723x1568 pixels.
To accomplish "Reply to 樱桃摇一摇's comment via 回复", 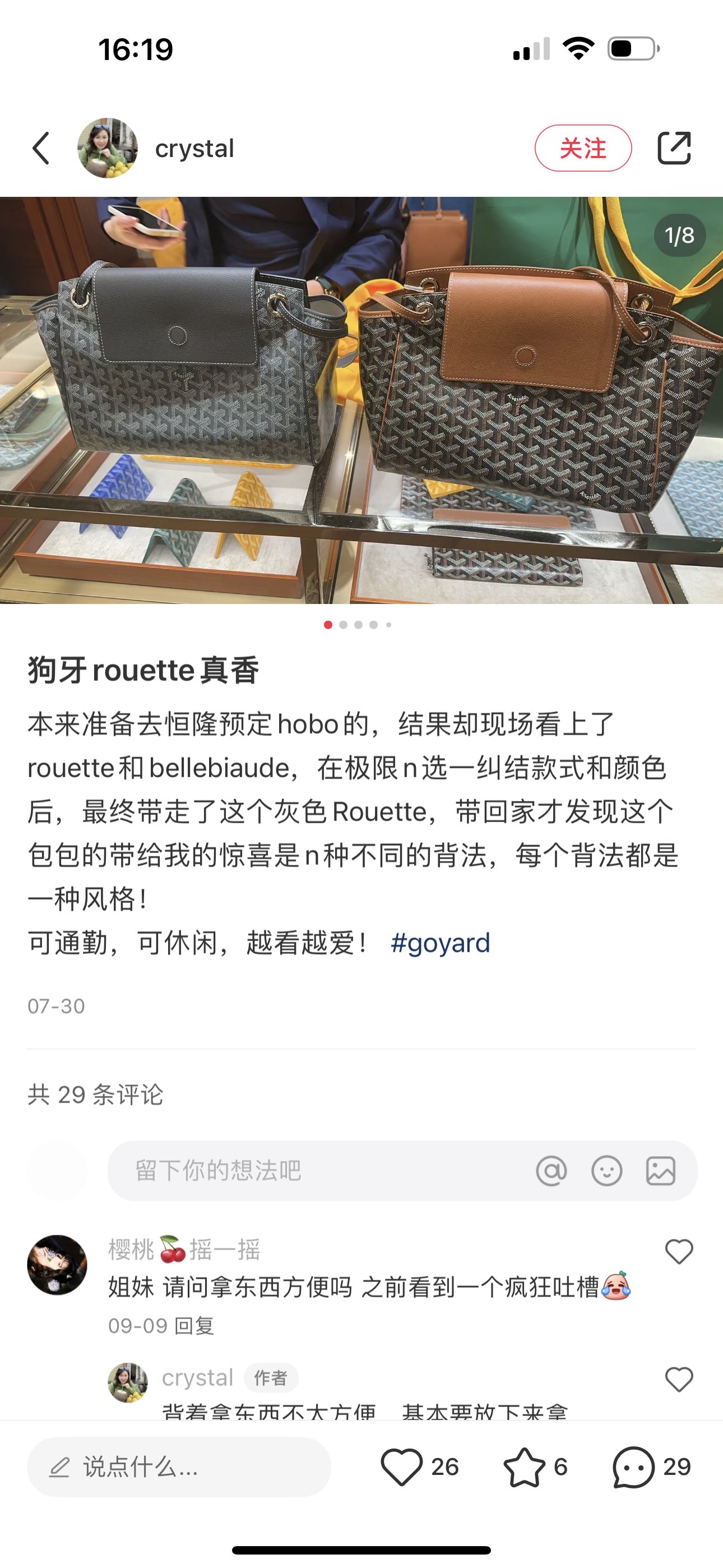I will (194, 1326).
